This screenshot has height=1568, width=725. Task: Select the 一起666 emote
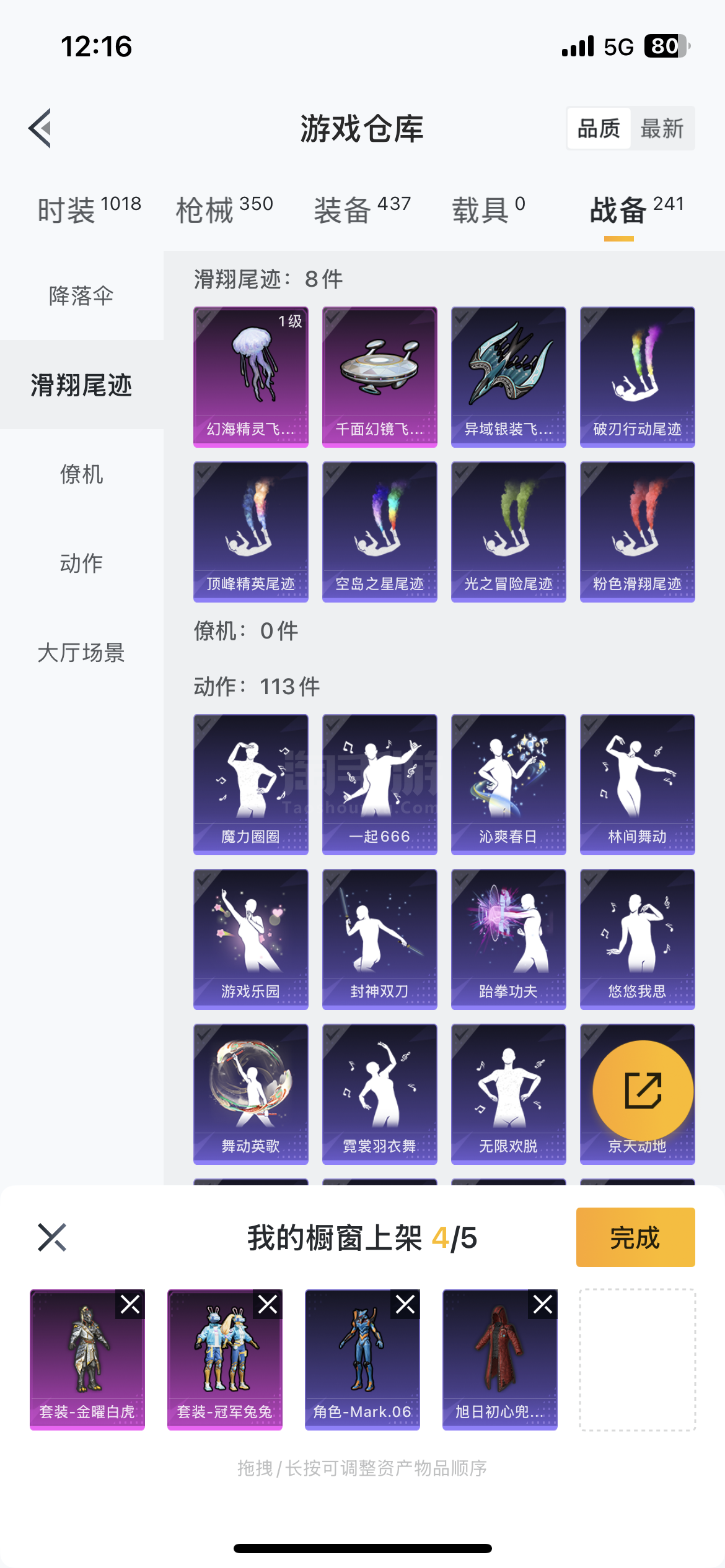[x=379, y=784]
